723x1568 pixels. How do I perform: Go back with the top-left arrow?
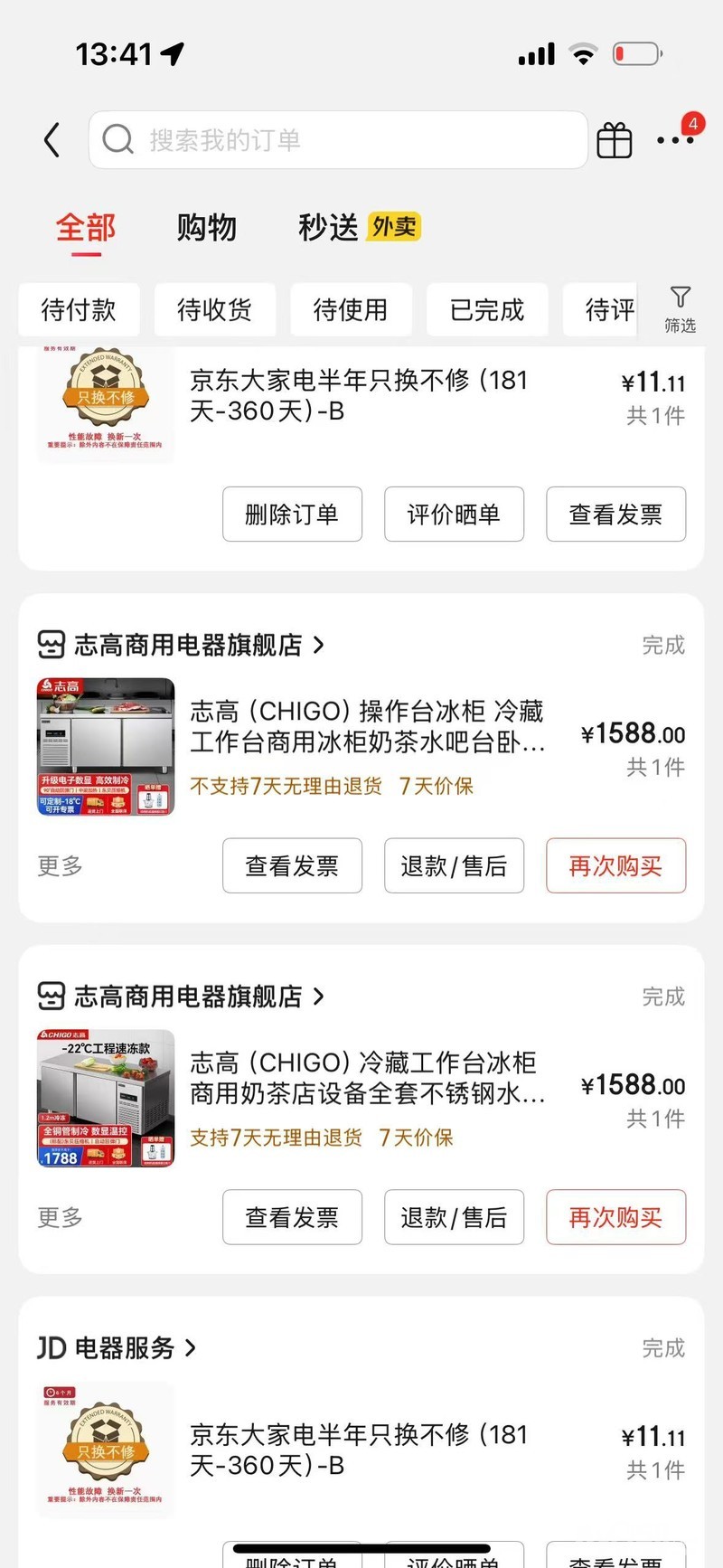click(52, 140)
